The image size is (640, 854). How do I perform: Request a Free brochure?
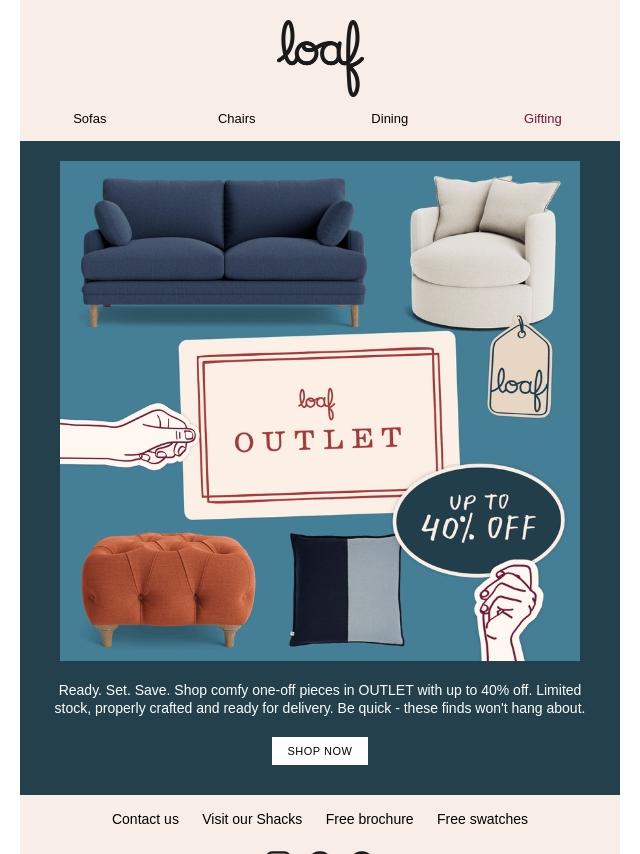pos(369,819)
